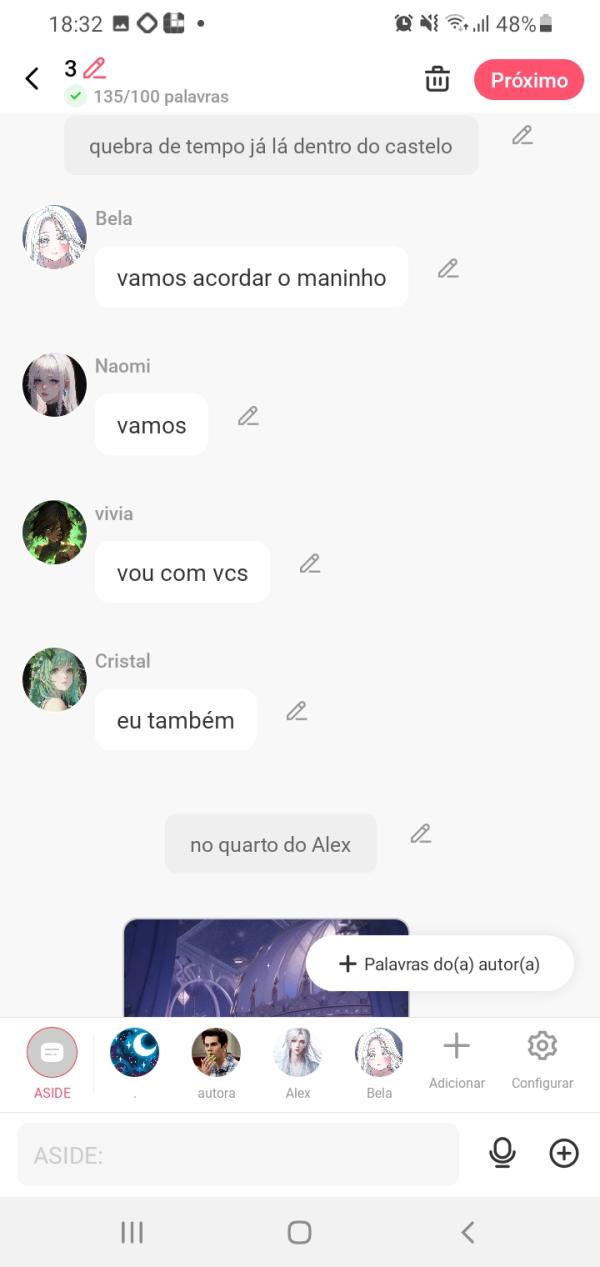The height and width of the screenshot is (1267, 600).
Task: Open Configurar settings
Action: coord(542,1060)
